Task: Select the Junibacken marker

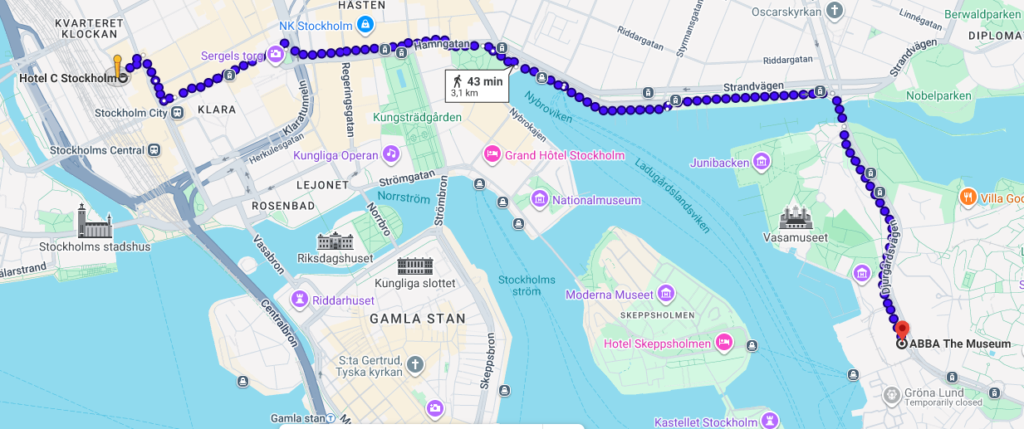Action: point(762,161)
